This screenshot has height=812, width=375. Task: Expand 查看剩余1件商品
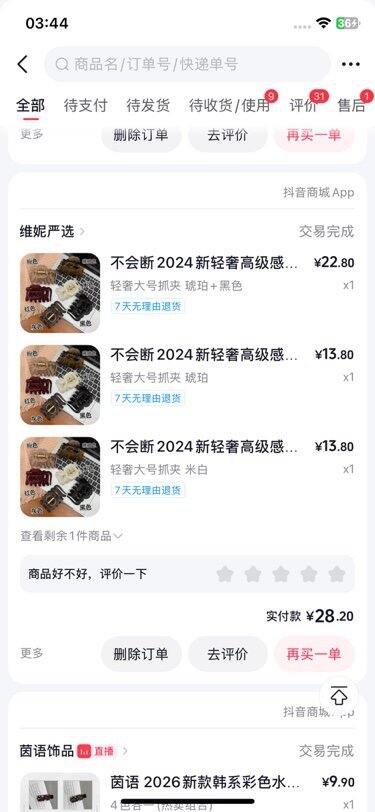tap(71, 536)
